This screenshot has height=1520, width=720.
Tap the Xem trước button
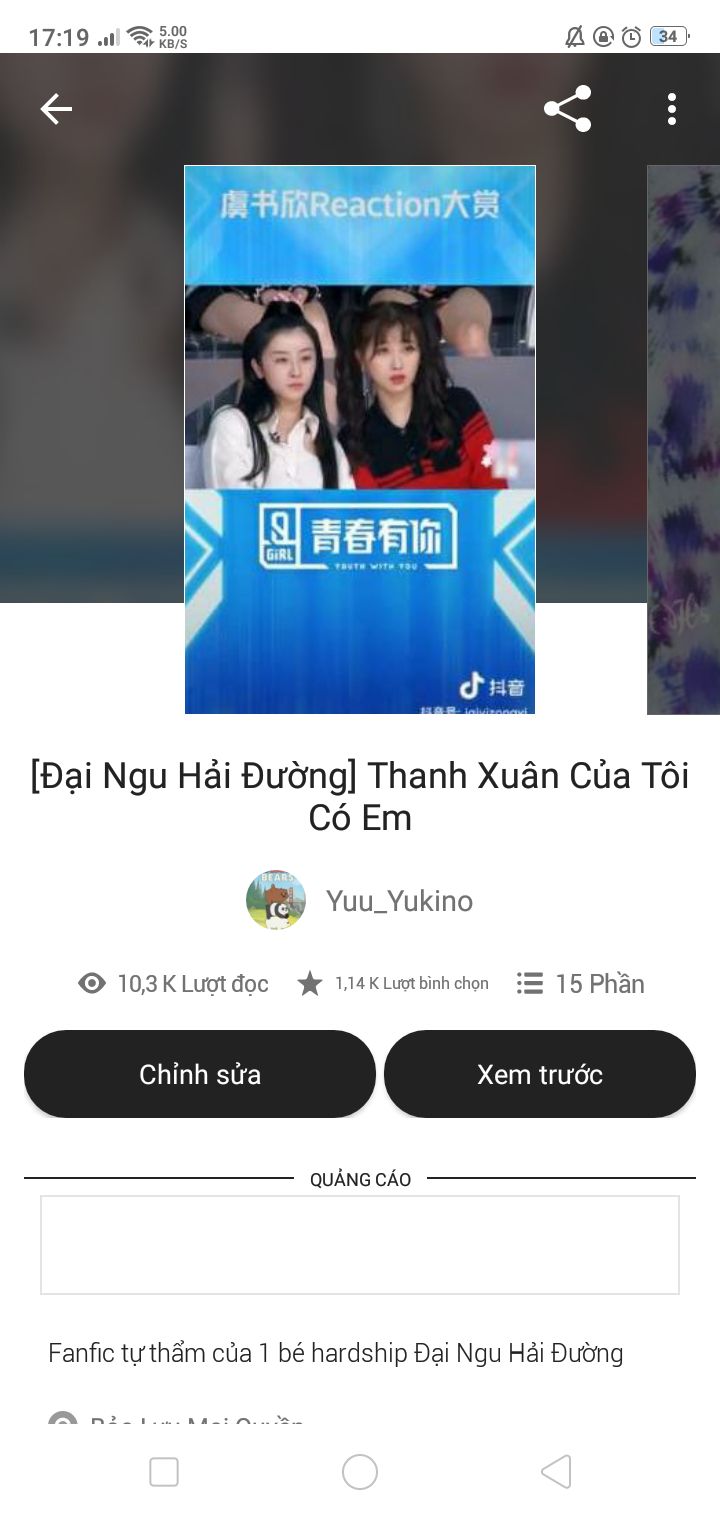540,1074
